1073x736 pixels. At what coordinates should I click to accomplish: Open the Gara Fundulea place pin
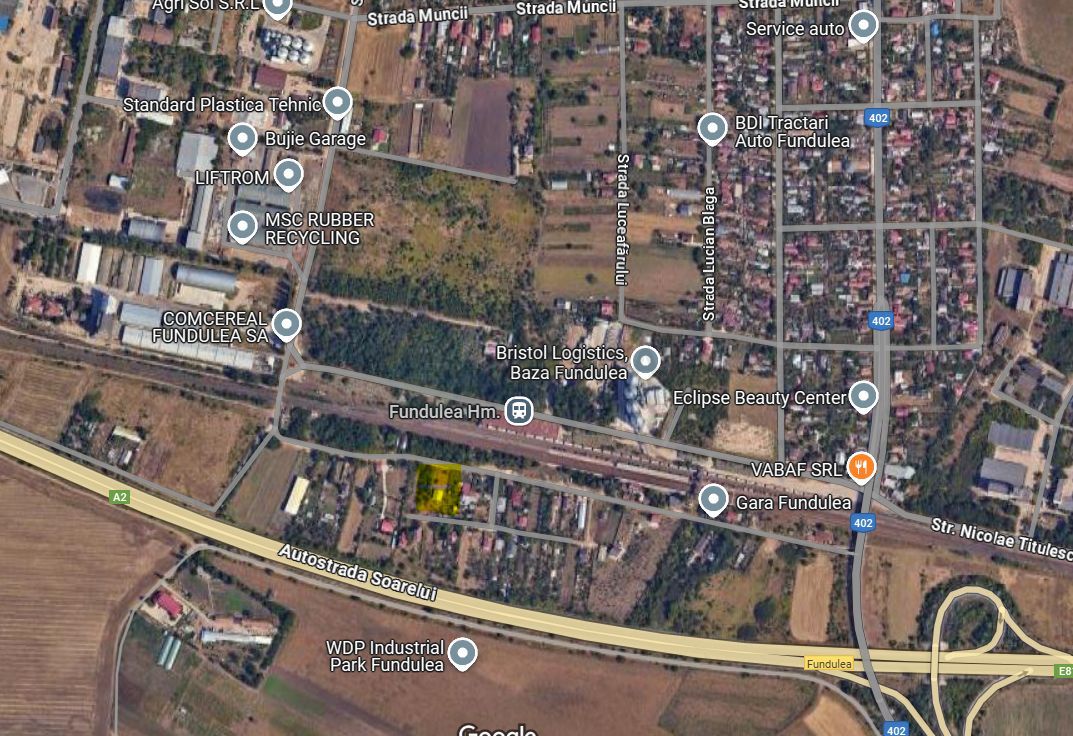pyautogui.click(x=713, y=499)
